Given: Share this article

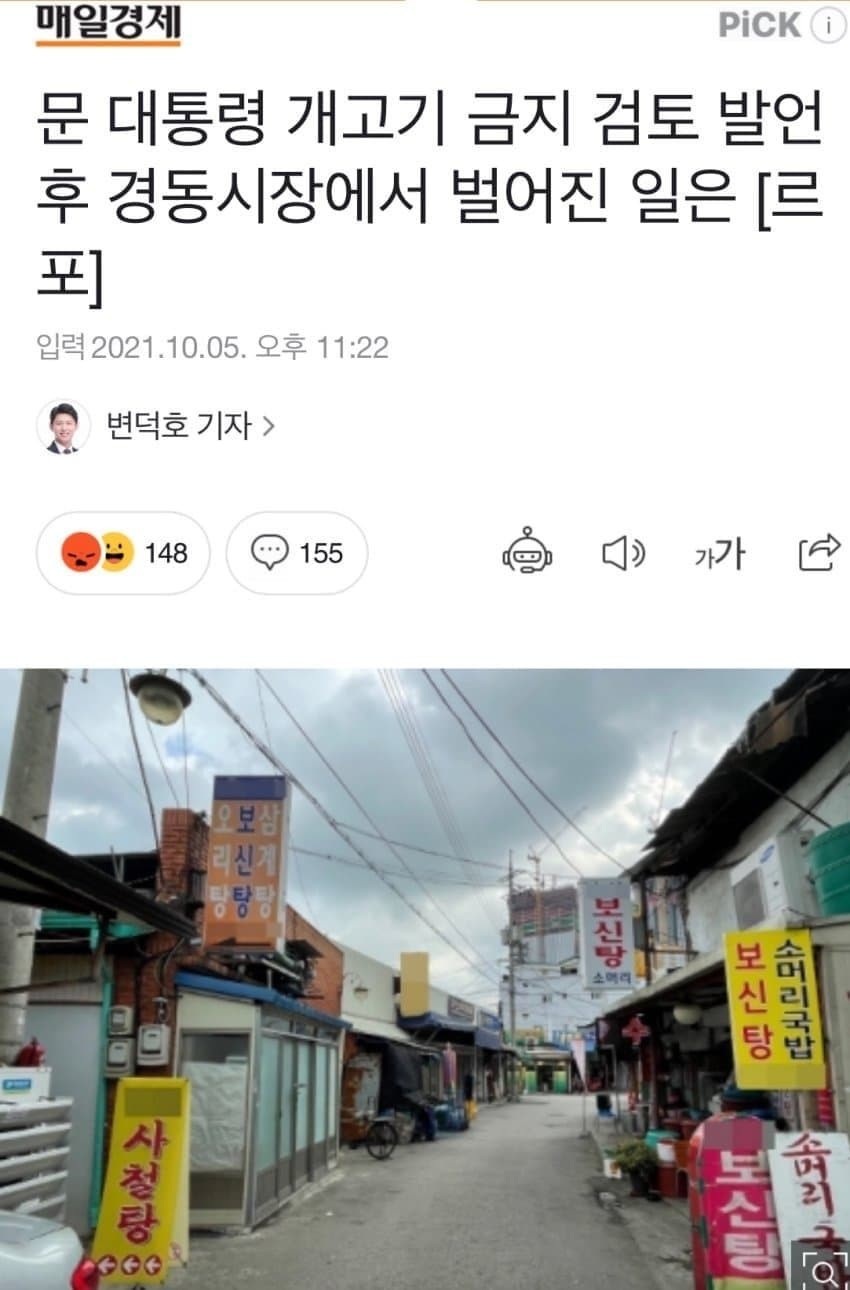Looking at the screenshot, I should pos(819,552).
